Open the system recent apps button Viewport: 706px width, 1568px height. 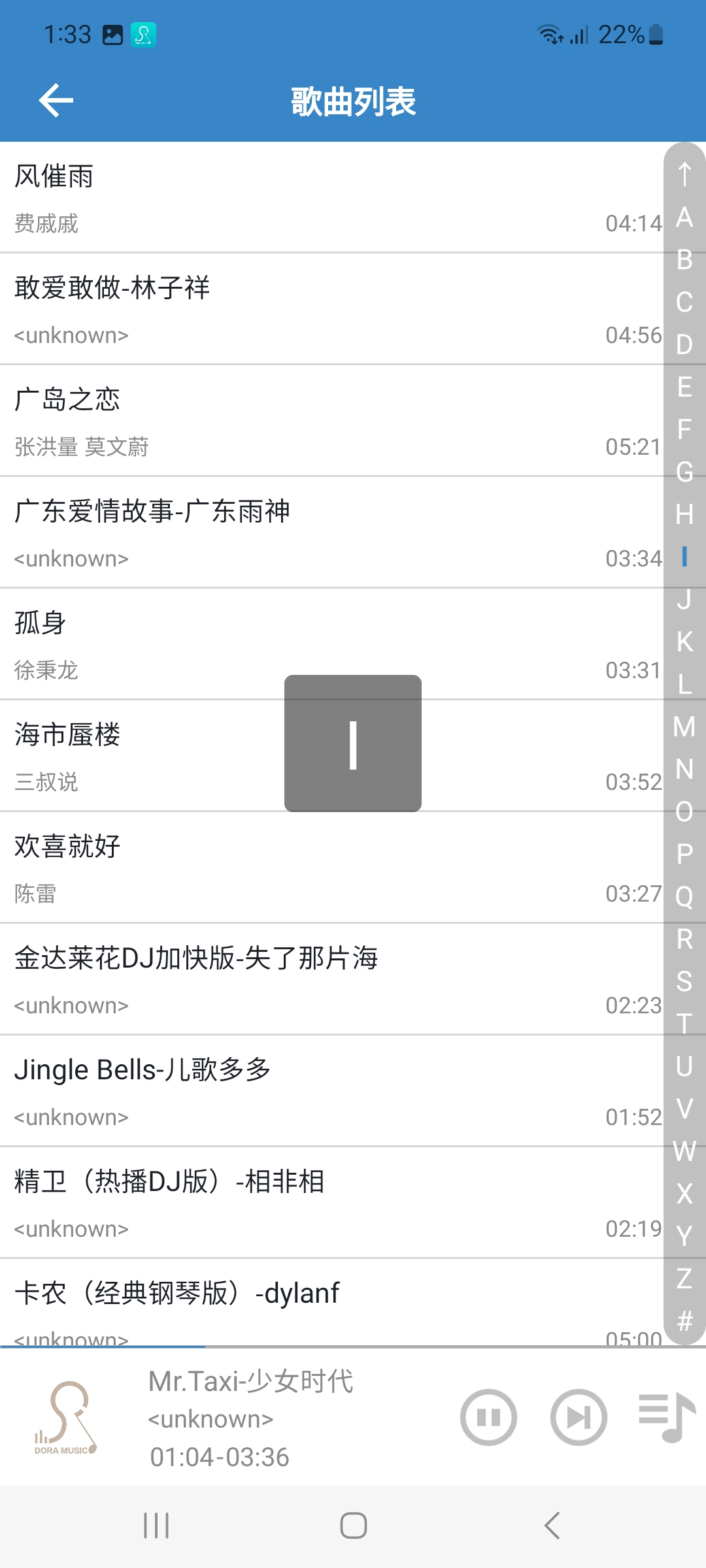point(156,1526)
